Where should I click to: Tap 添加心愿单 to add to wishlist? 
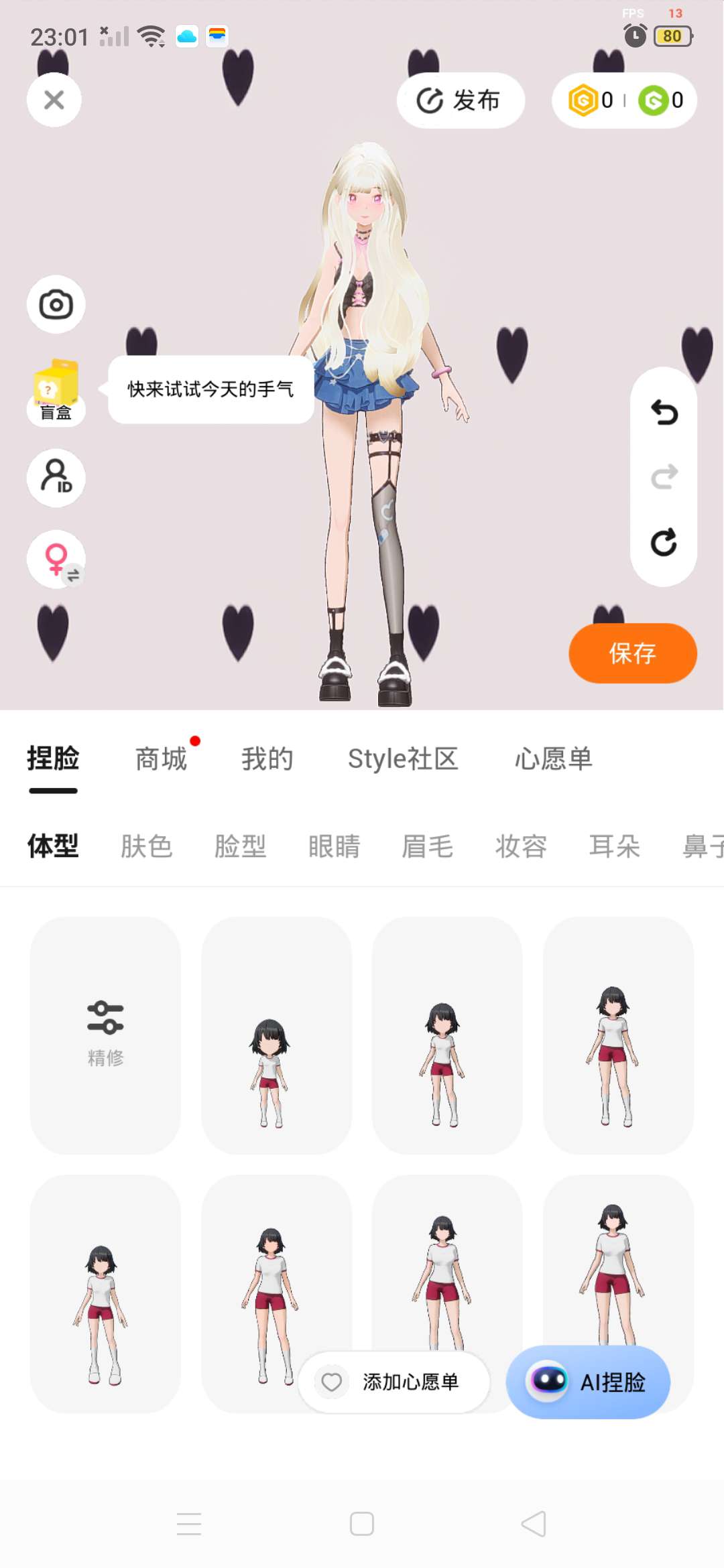(x=394, y=1382)
